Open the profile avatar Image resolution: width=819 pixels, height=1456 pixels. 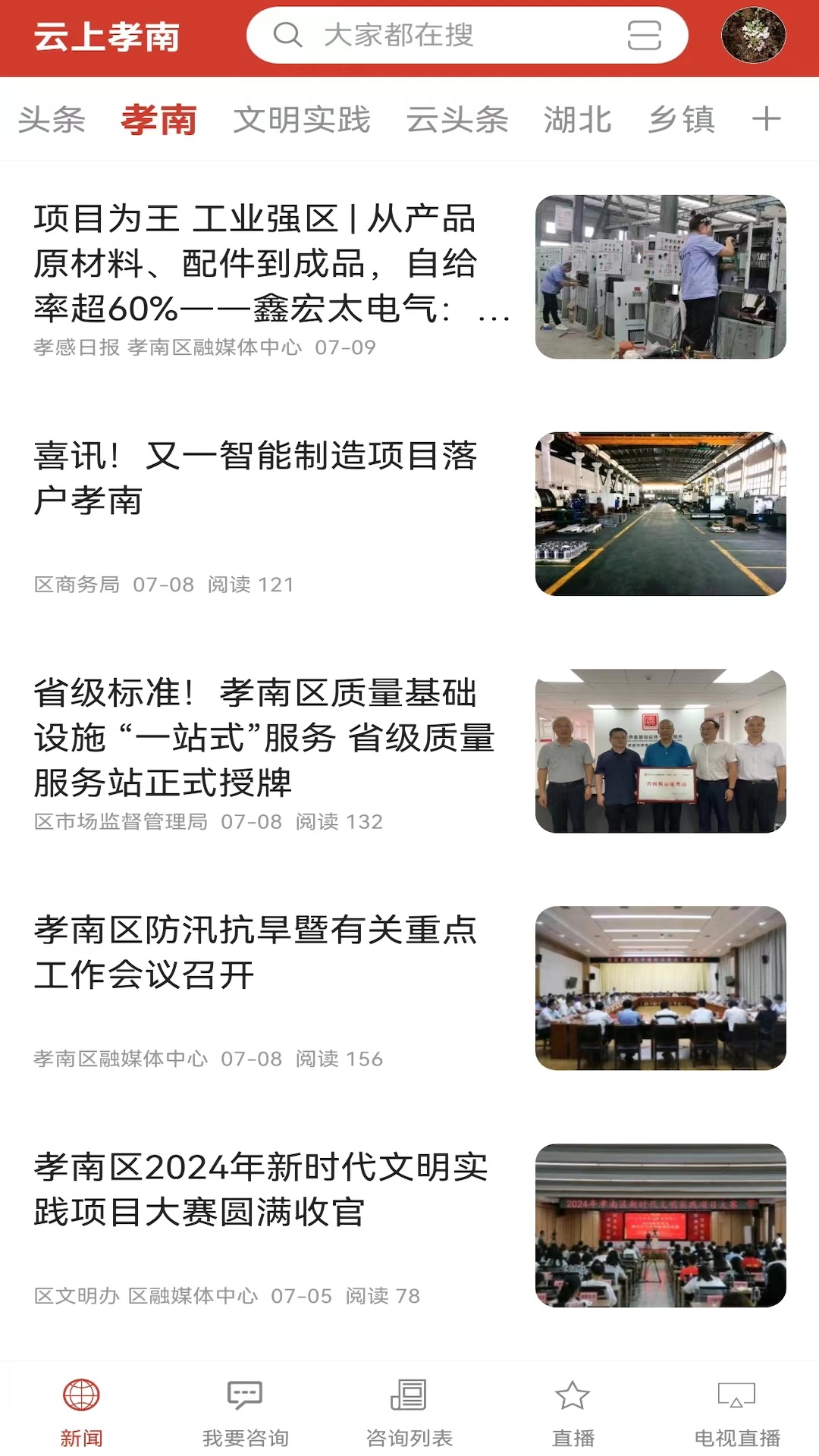click(x=753, y=35)
